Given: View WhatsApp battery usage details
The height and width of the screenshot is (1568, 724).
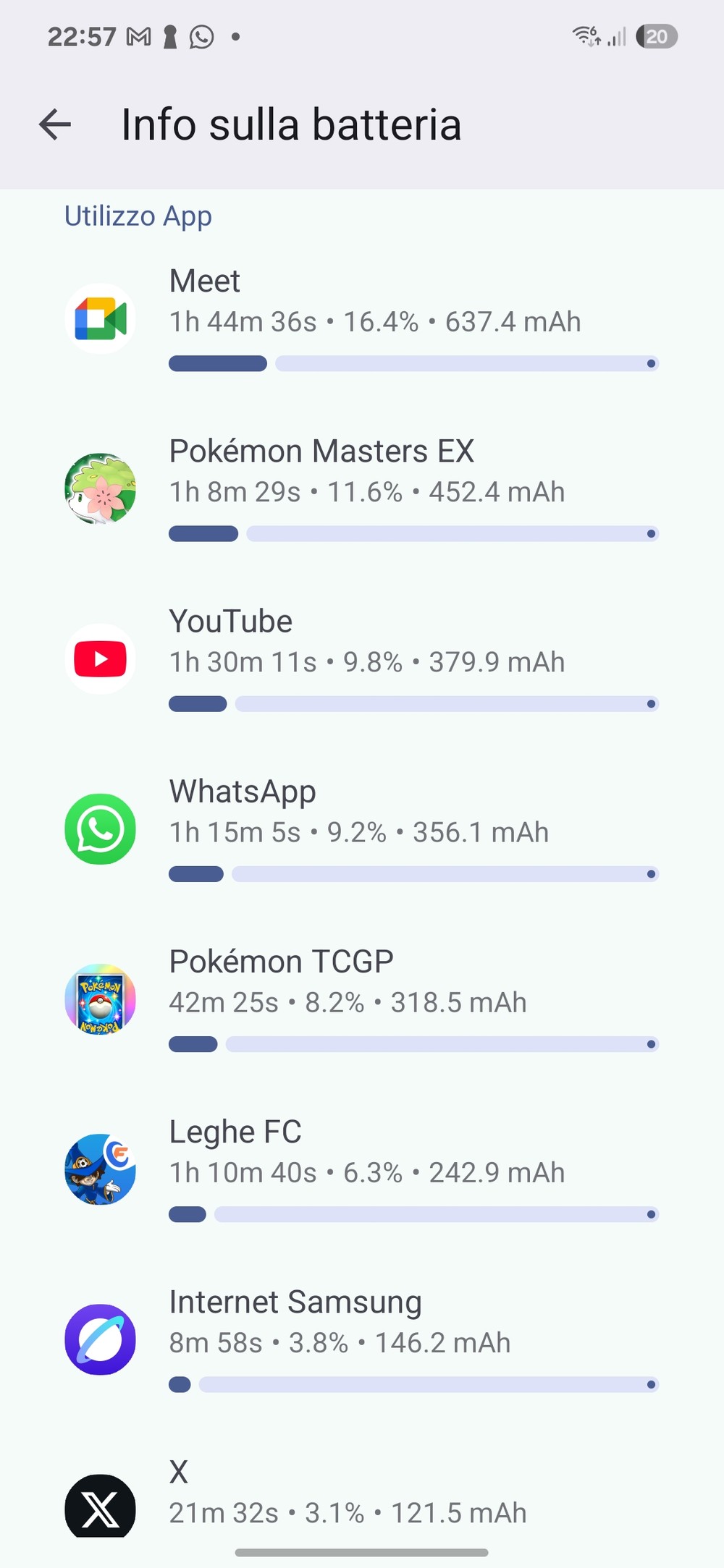Looking at the screenshot, I should [x=362, y=829].
